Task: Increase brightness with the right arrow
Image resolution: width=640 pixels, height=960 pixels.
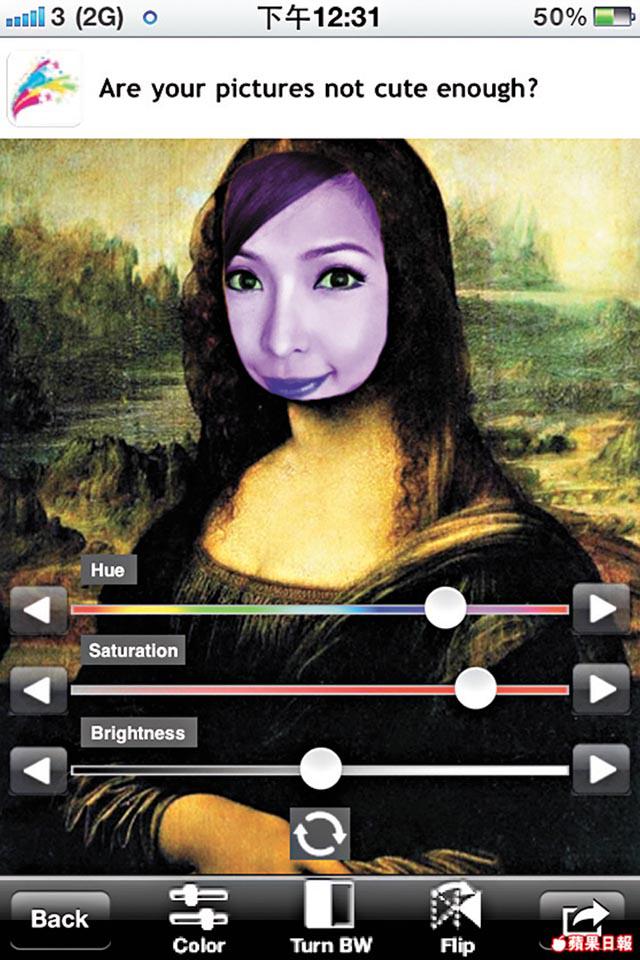Action: click(x=601, y=770)
